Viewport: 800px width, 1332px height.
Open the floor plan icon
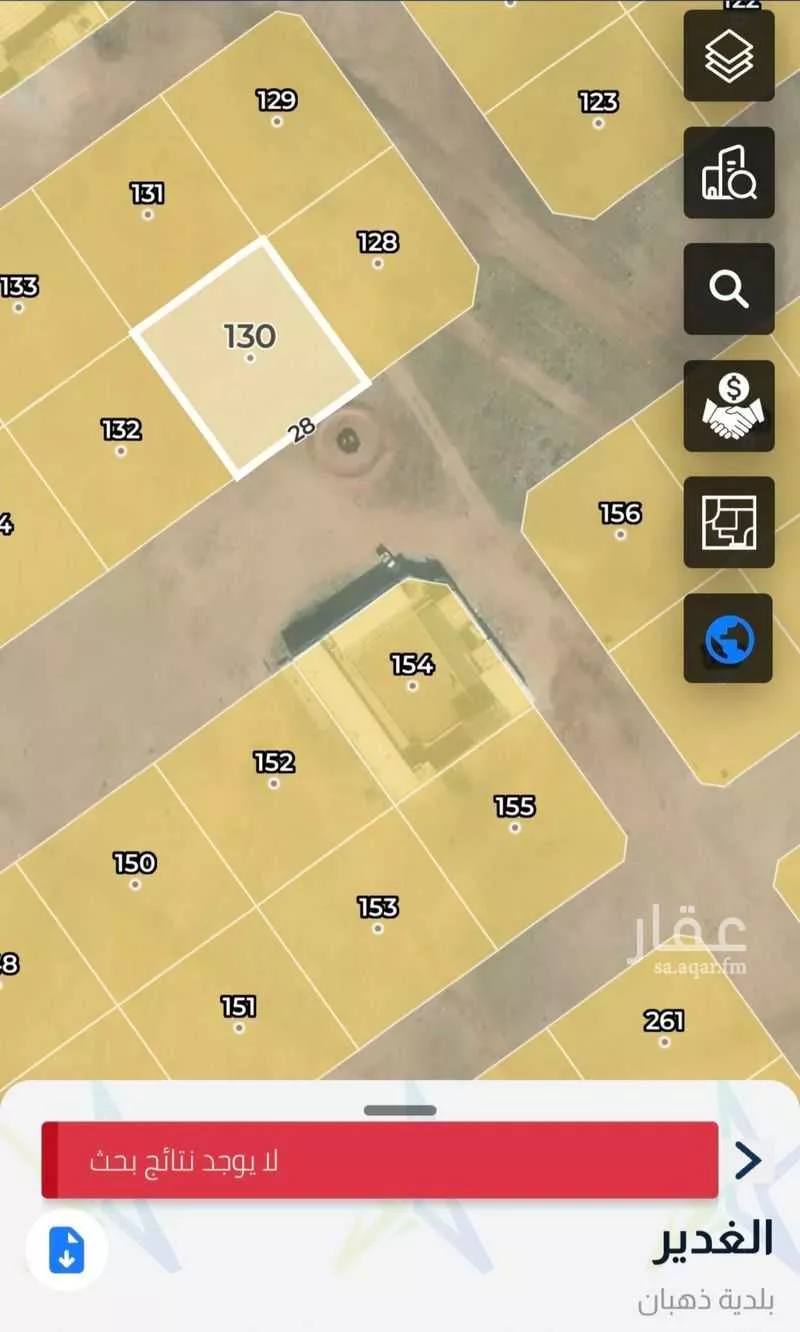pyautogui.click(x=729, y=522)
